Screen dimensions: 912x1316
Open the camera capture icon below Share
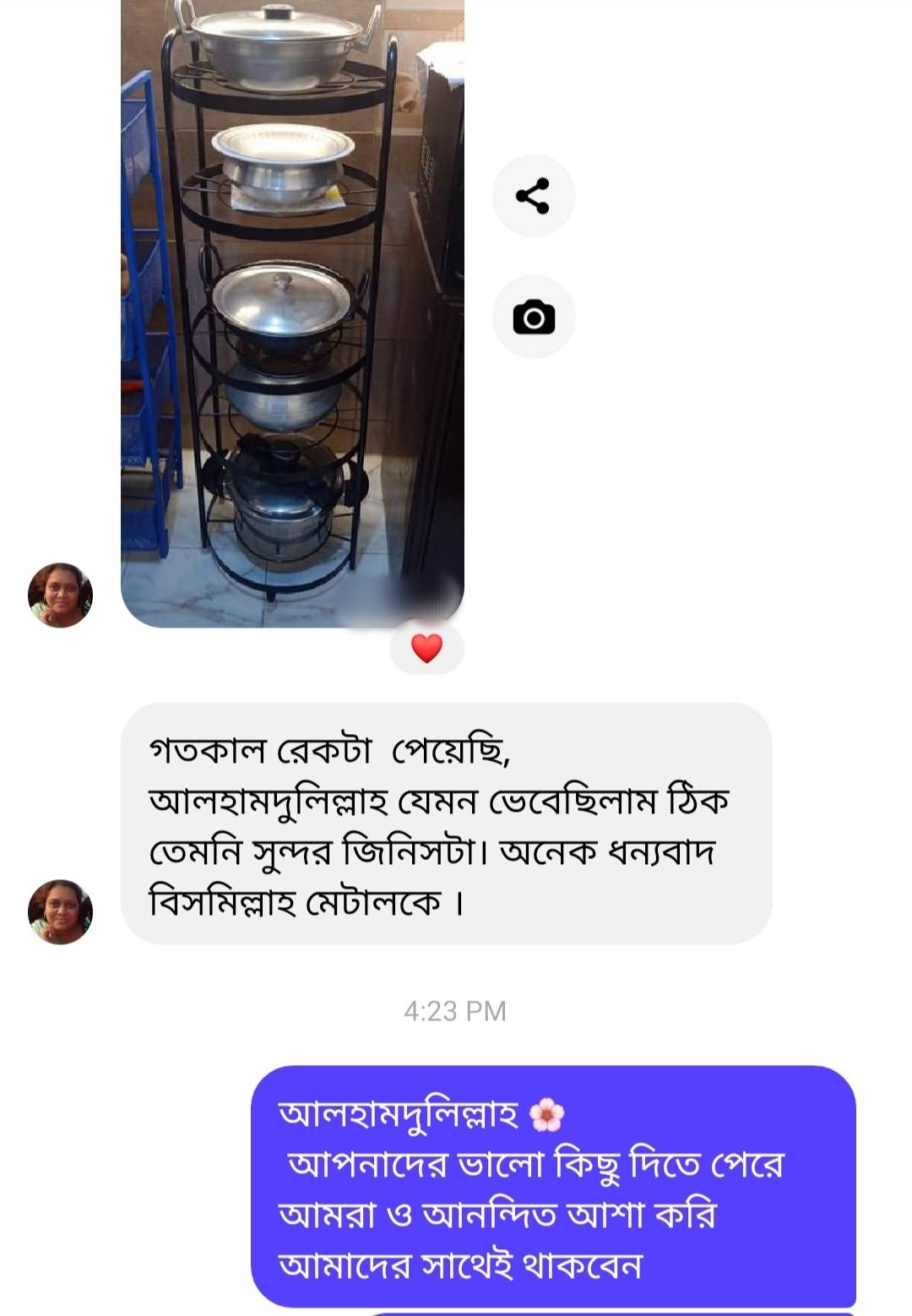535,317
